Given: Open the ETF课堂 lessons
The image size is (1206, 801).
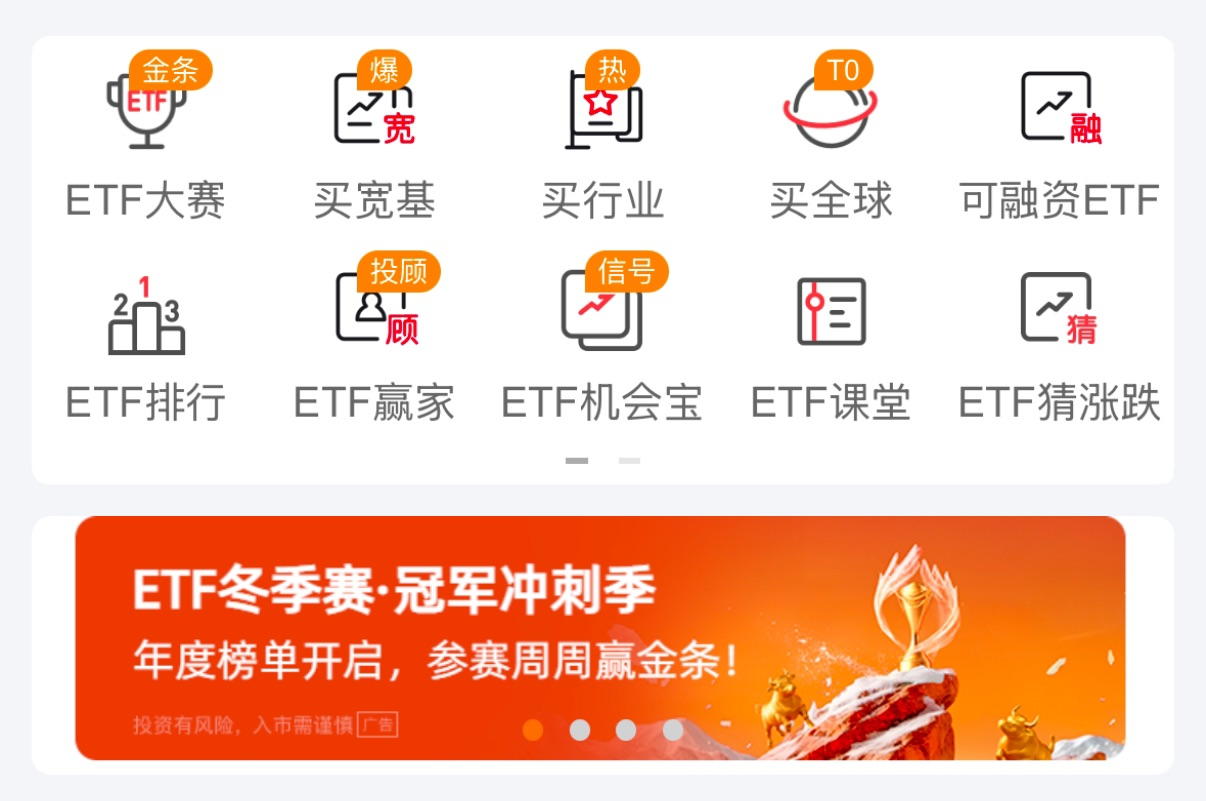Looking at the screenshot, I should pos(830,345).
